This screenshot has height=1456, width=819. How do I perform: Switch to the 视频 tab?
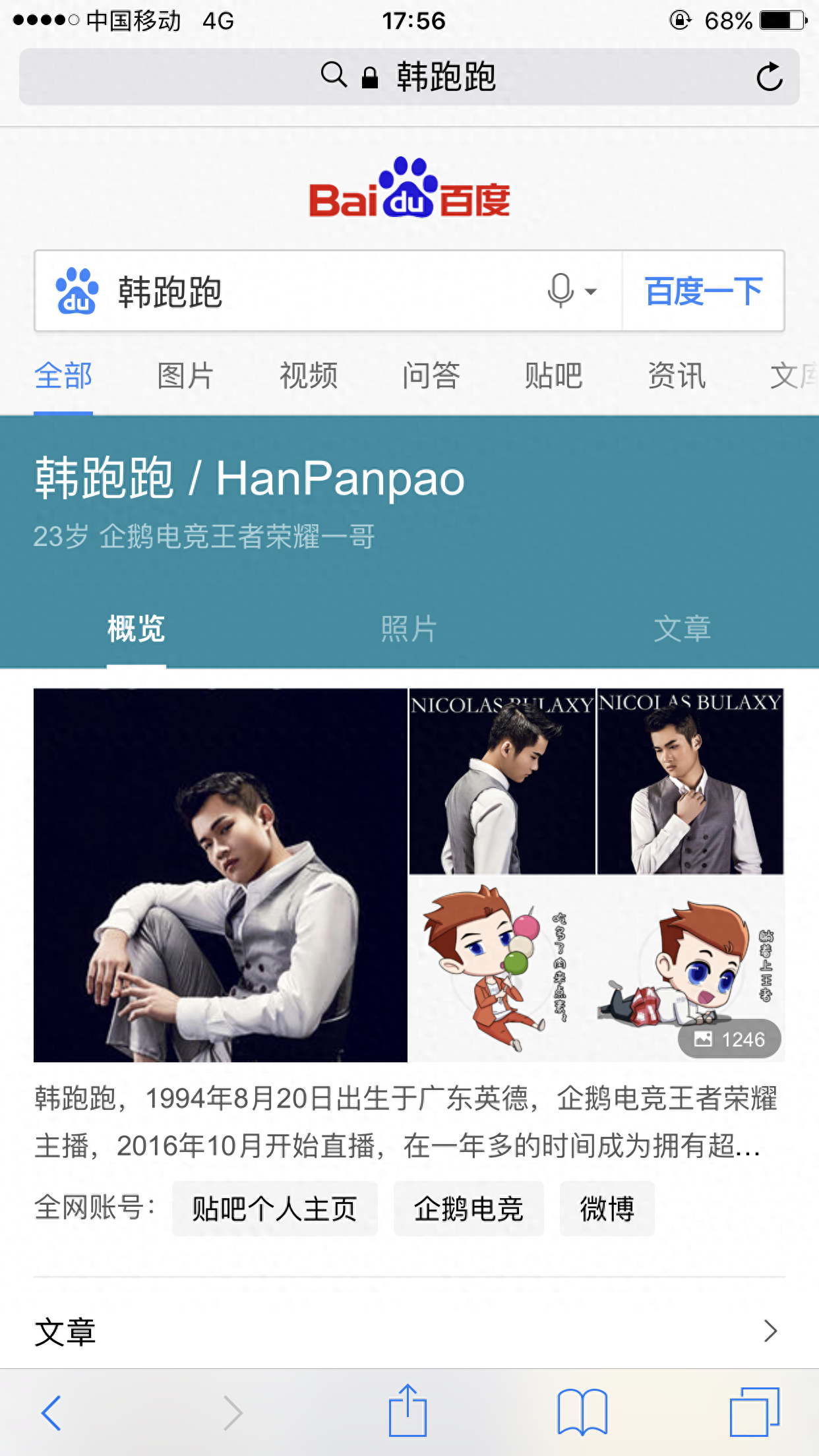pyautogui.click(x=308, y=376)
